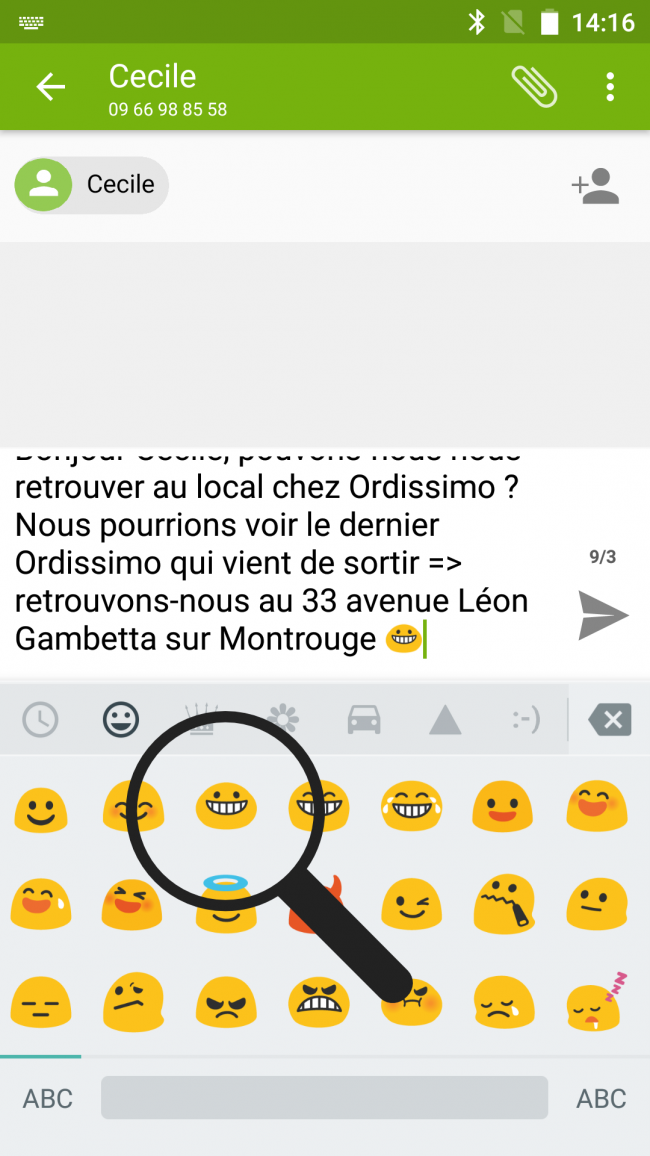This screenshot has width=650, height=1156.
Task: Insert the winking face emoji
Action: (x=410, y=903)
